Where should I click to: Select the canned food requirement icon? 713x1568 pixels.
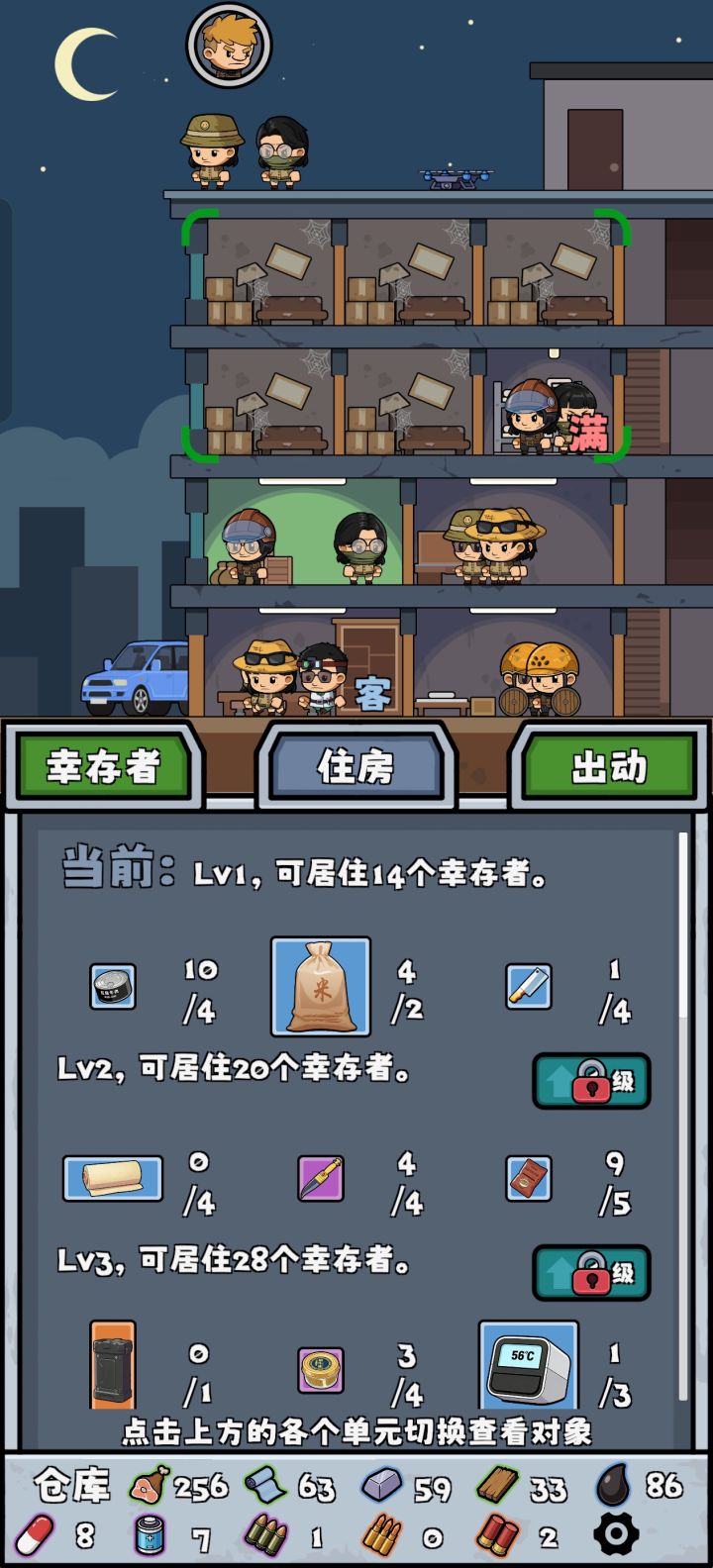point(111,988)
